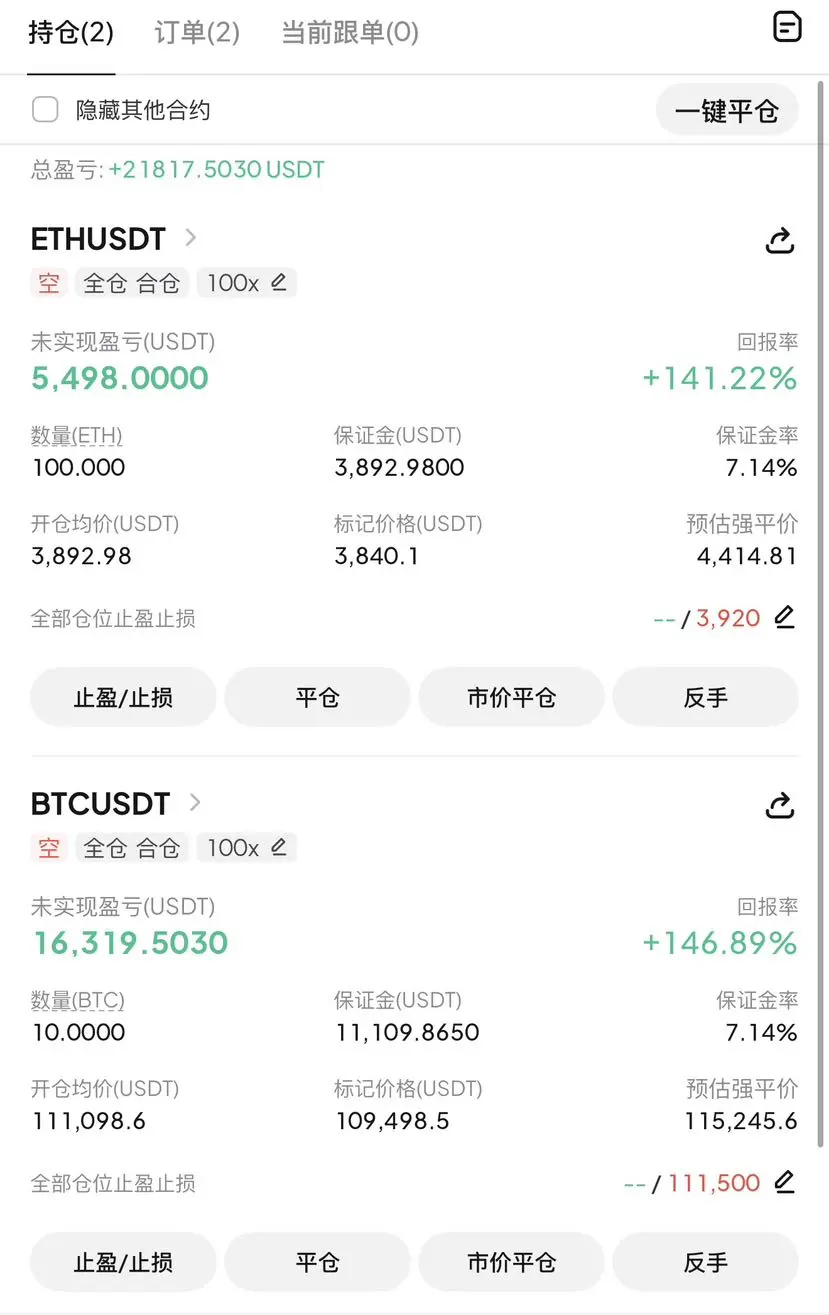The height and width of the screenshot is (1315, 829).
Task: Tap 反手 on the ETHUSDT position
Action: click(x=705, y=697)
